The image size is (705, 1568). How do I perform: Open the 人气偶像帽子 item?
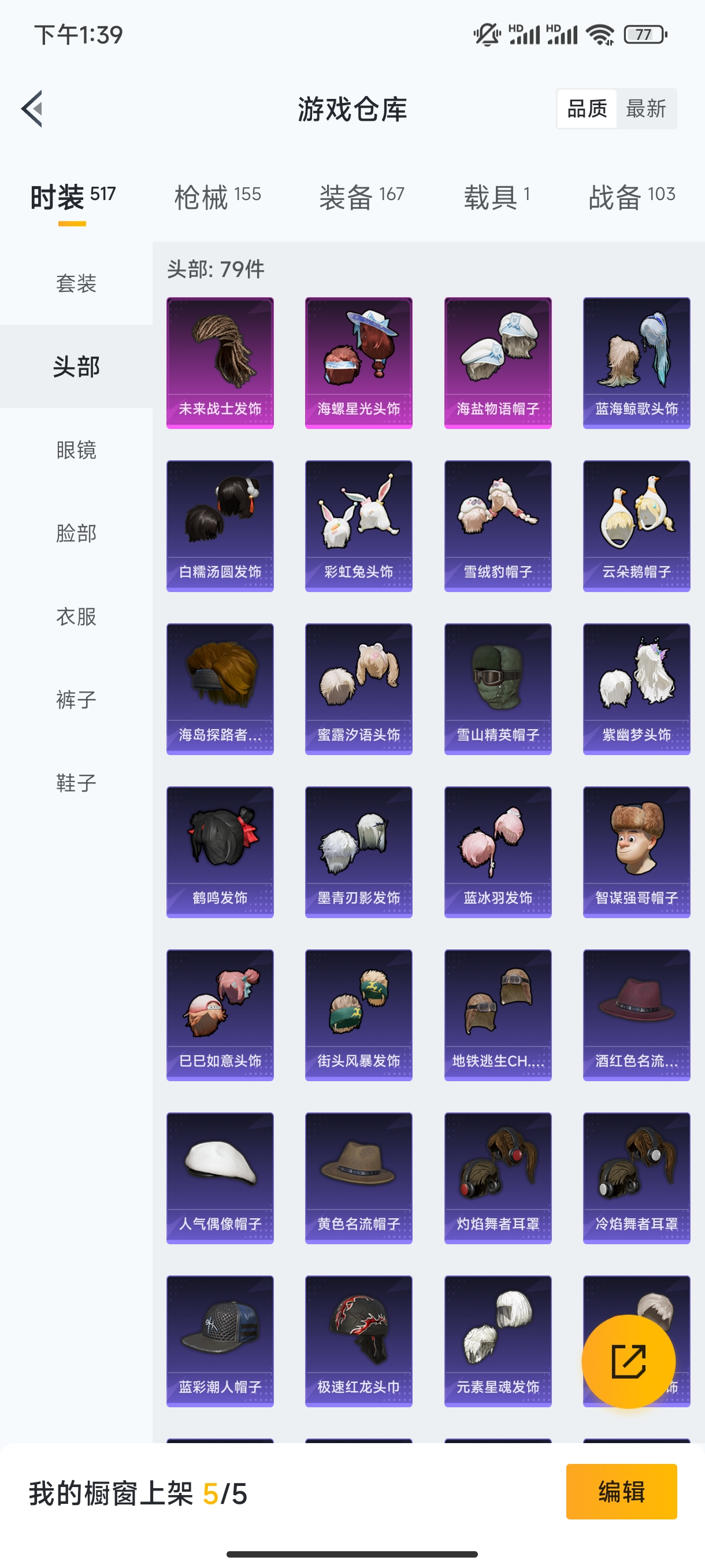click(x=220, y=1178)
